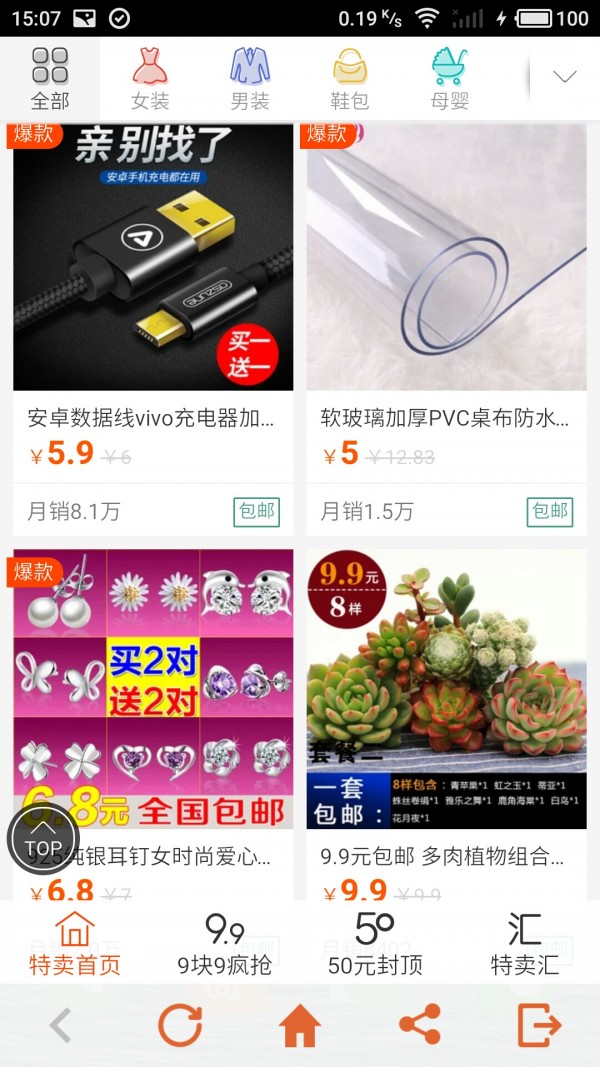
Task: Open the 鞋包 category tab
Action: point(350,78)
